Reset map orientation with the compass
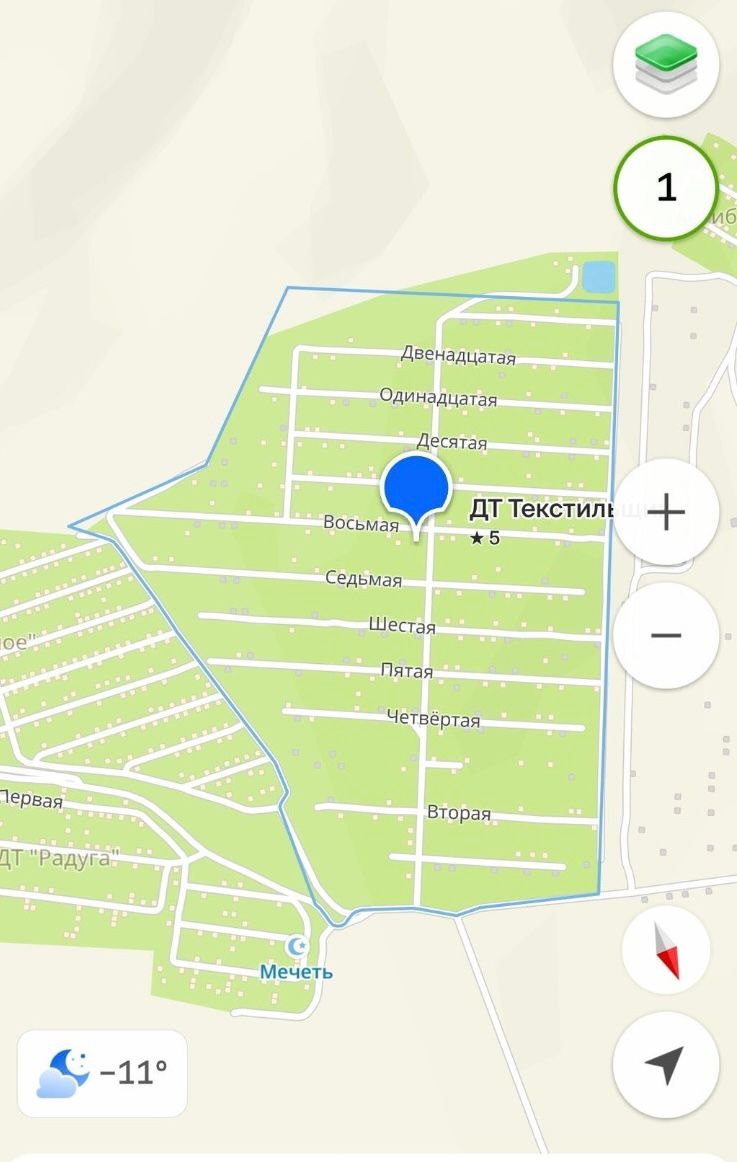Viewport: 737px width, 1162px height. tap(665, 950)
